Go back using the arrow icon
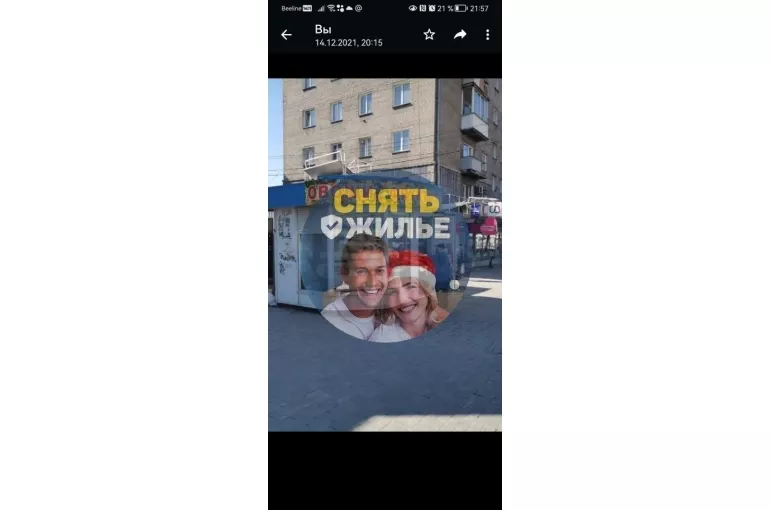Screen dimensions: 770x510 pos(286,35)
